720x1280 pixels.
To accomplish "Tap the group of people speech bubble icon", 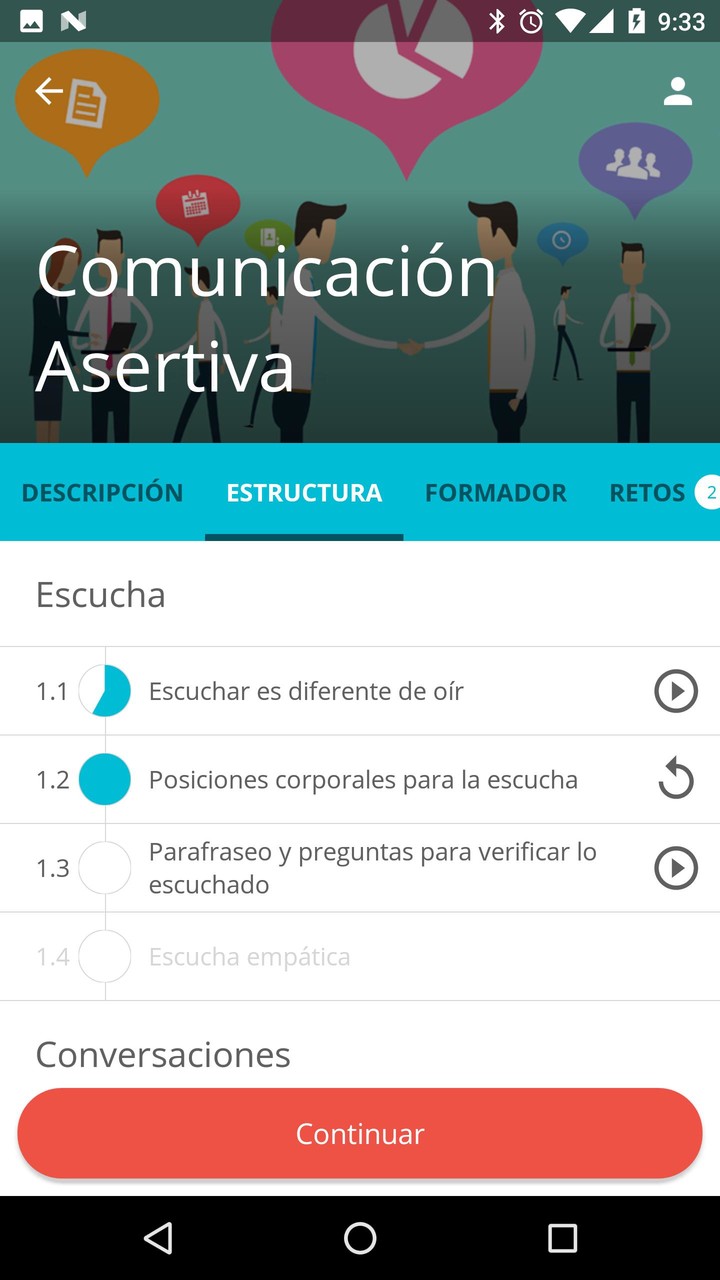I will pos(636,160).
